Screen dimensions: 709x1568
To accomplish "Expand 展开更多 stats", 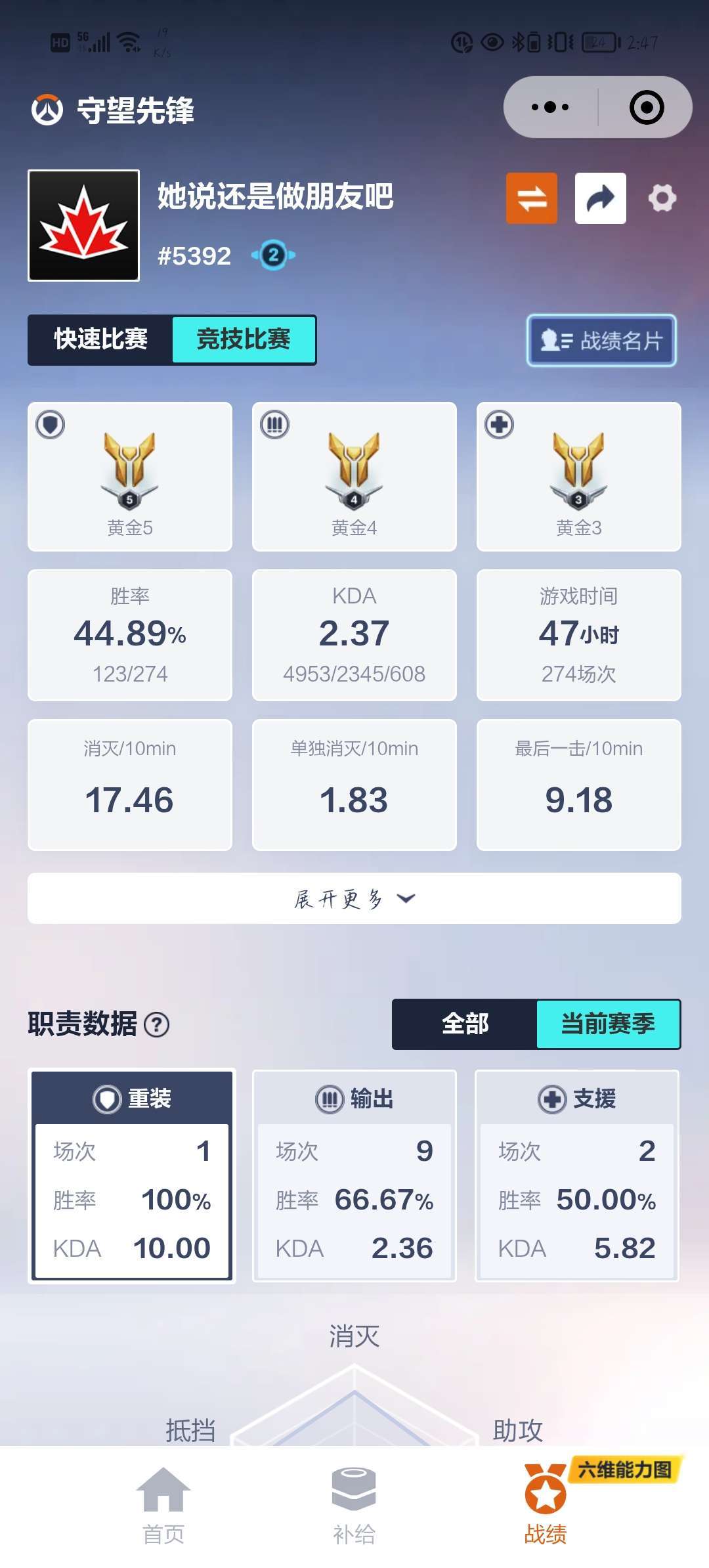I will (354, 898).
